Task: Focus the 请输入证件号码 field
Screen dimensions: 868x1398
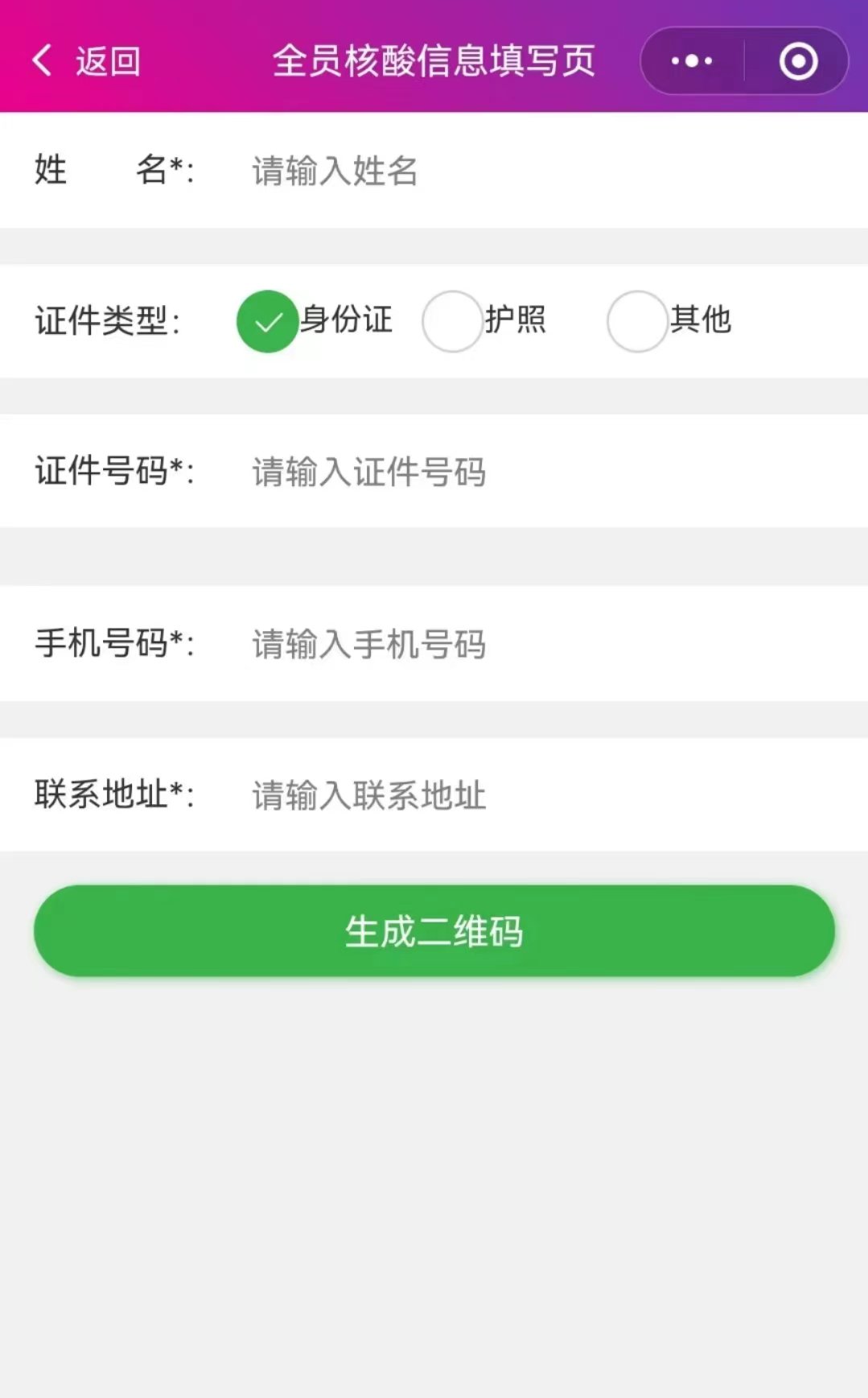Action: click(x=483, y=472)
